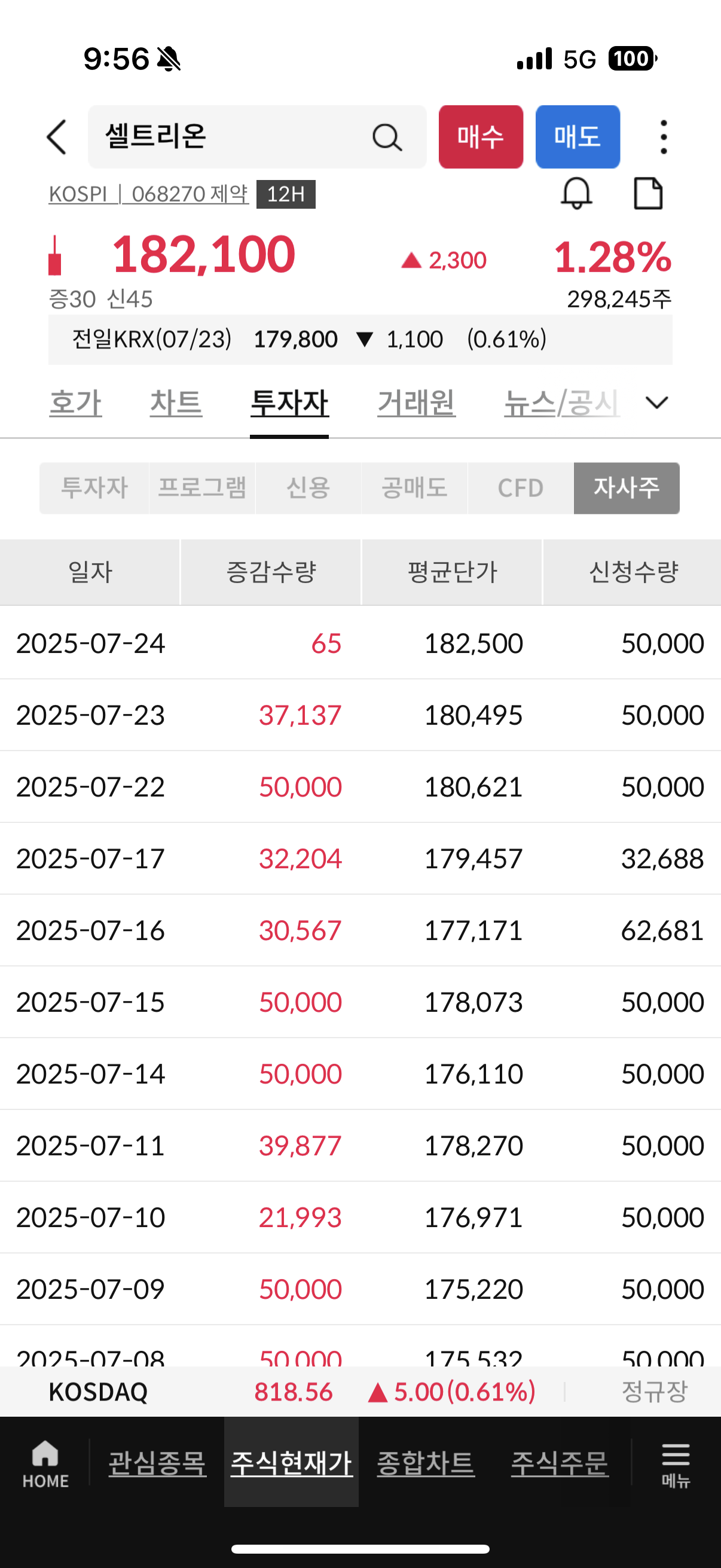The image size is (721, 1568).
Task: Switch to the 뉴스/공시 tab
Action: [562, 403]
